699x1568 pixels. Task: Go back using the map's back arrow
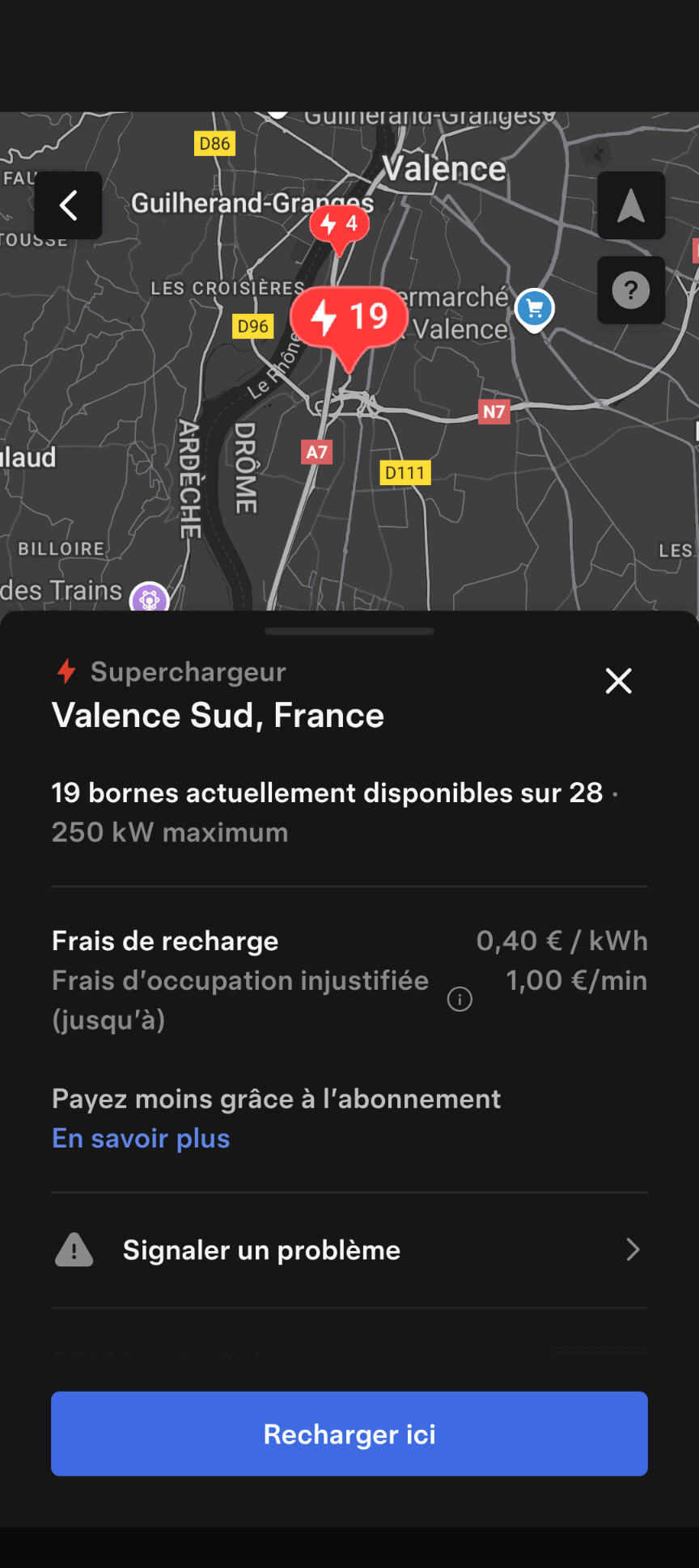point(68,205)
